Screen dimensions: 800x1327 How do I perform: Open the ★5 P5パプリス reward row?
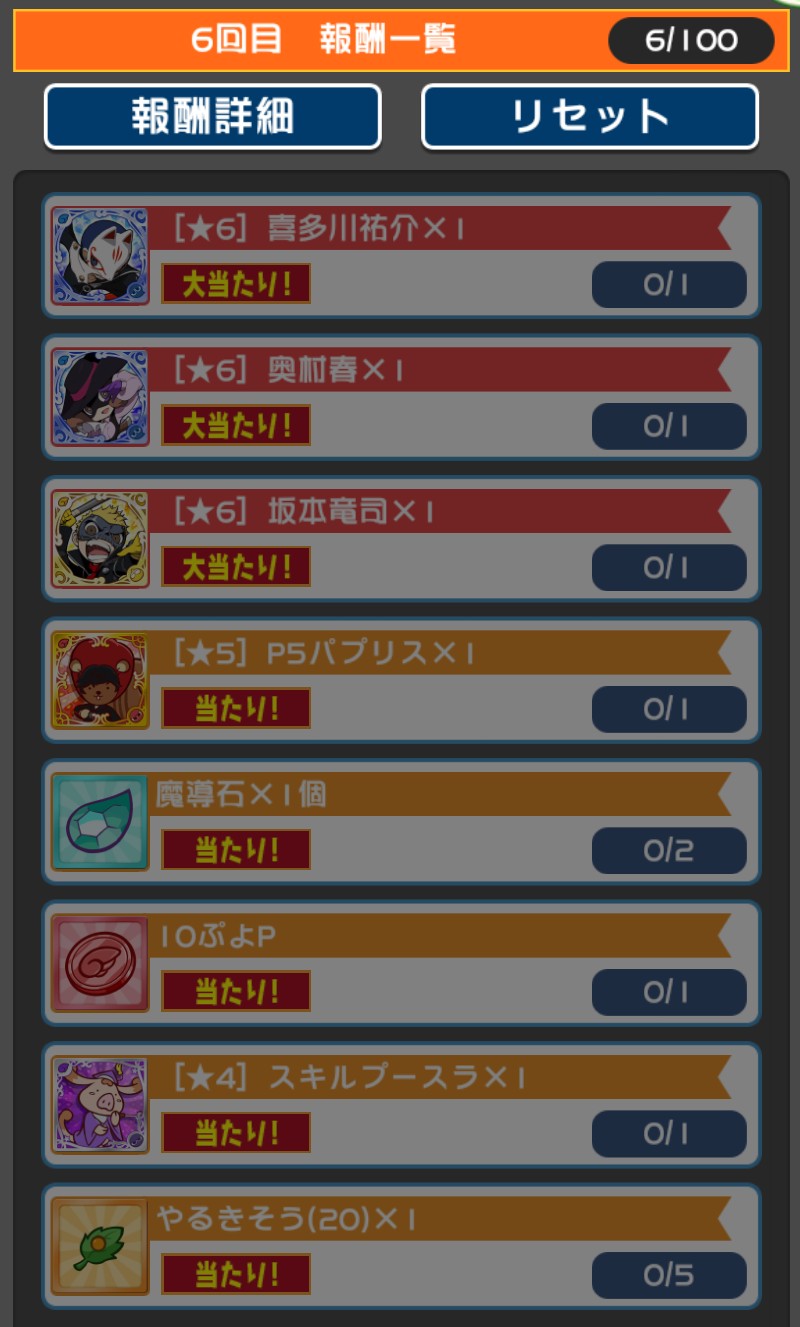pos(401,680)
